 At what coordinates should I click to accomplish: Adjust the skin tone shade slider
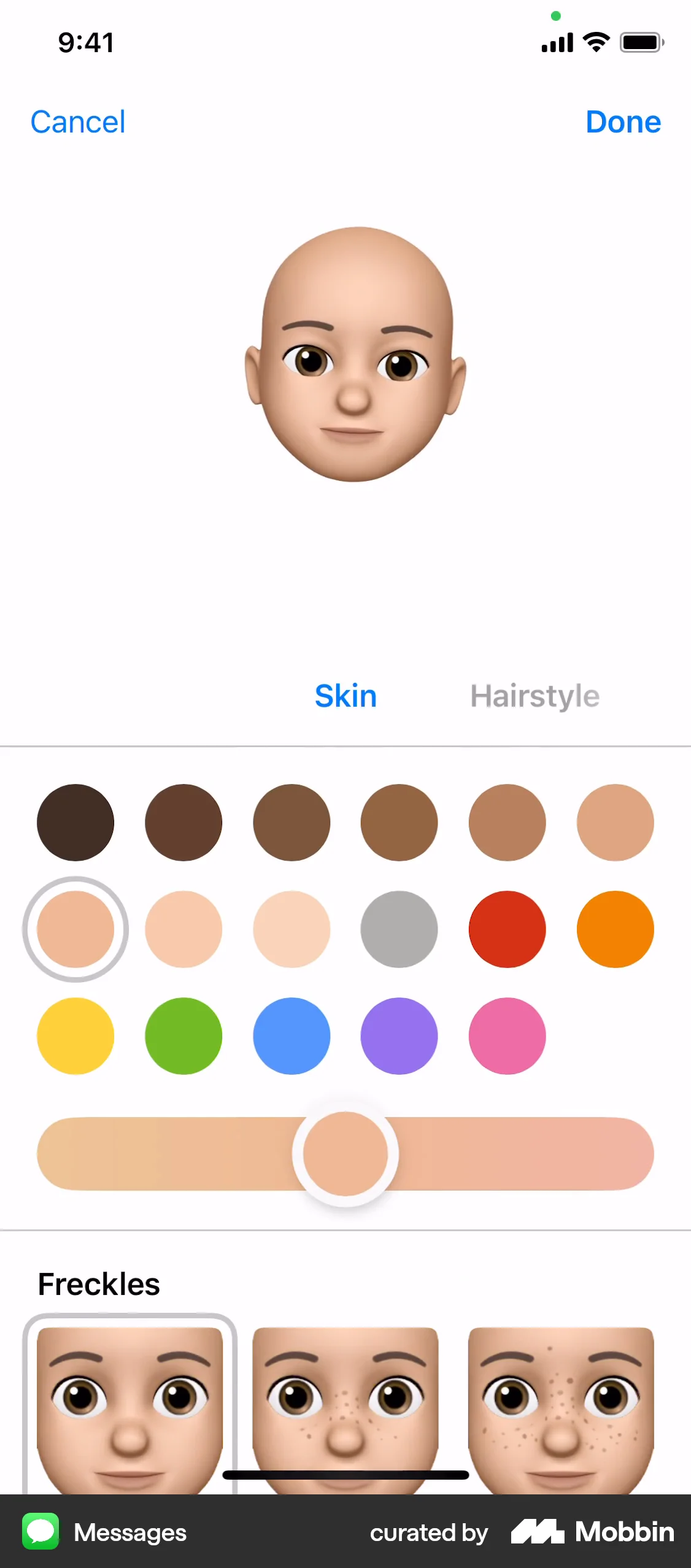(x=345, y=1153)
